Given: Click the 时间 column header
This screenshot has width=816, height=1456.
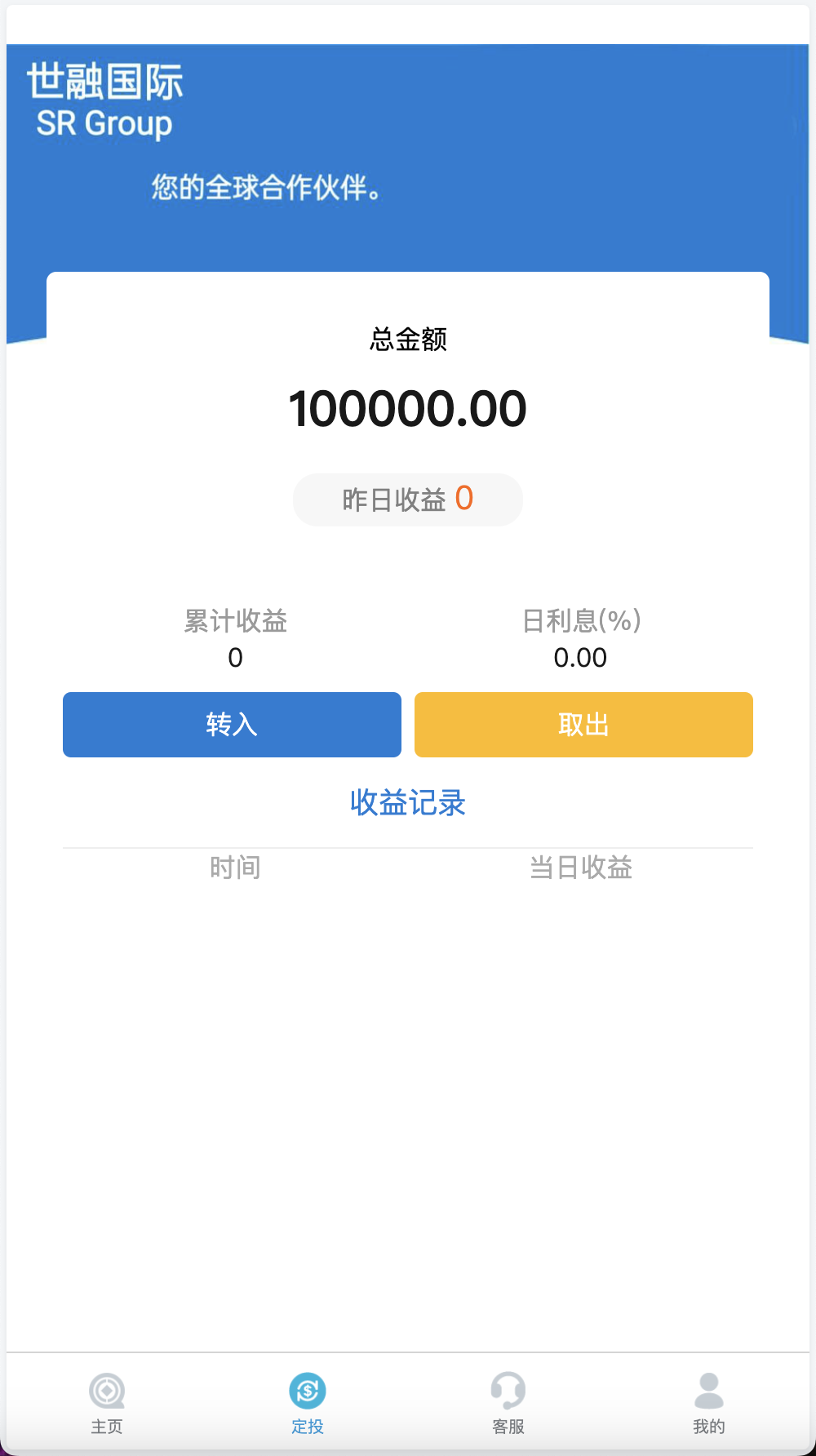Looking at the screenshot, I should pyautogui.click(x=234, y=868).
